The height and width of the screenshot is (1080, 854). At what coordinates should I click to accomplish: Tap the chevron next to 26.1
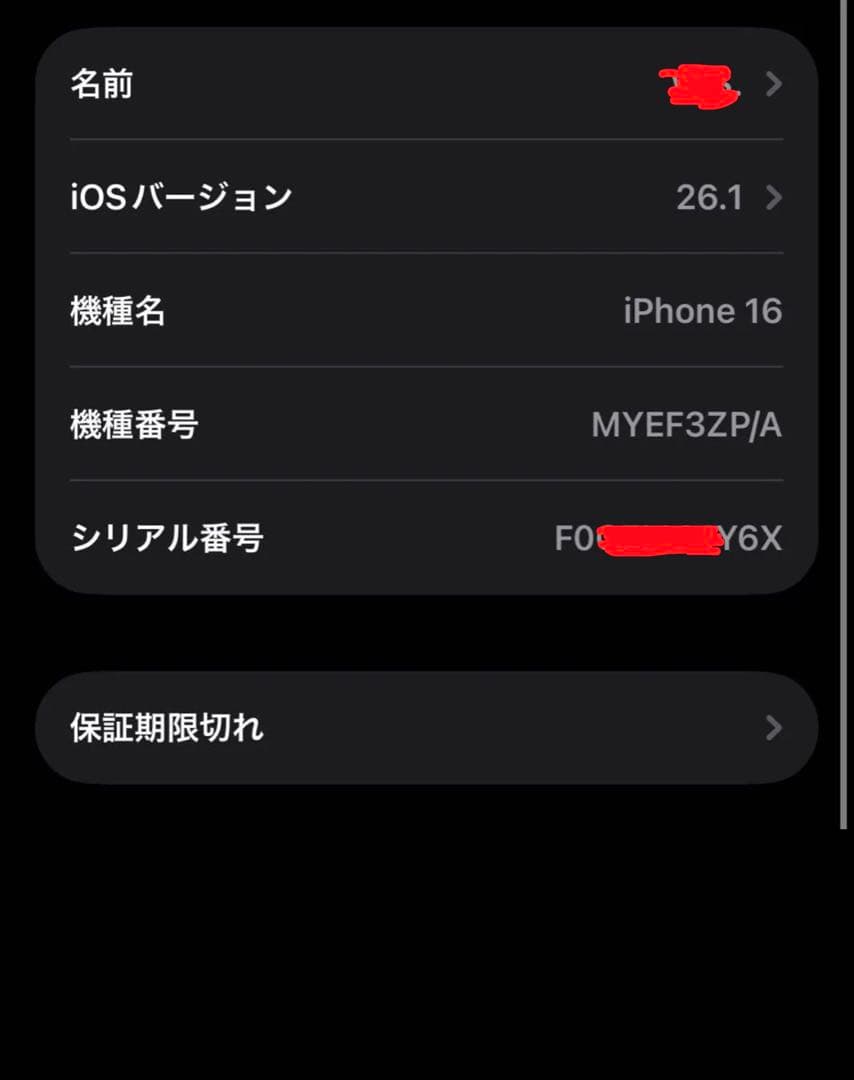[772, 197]
